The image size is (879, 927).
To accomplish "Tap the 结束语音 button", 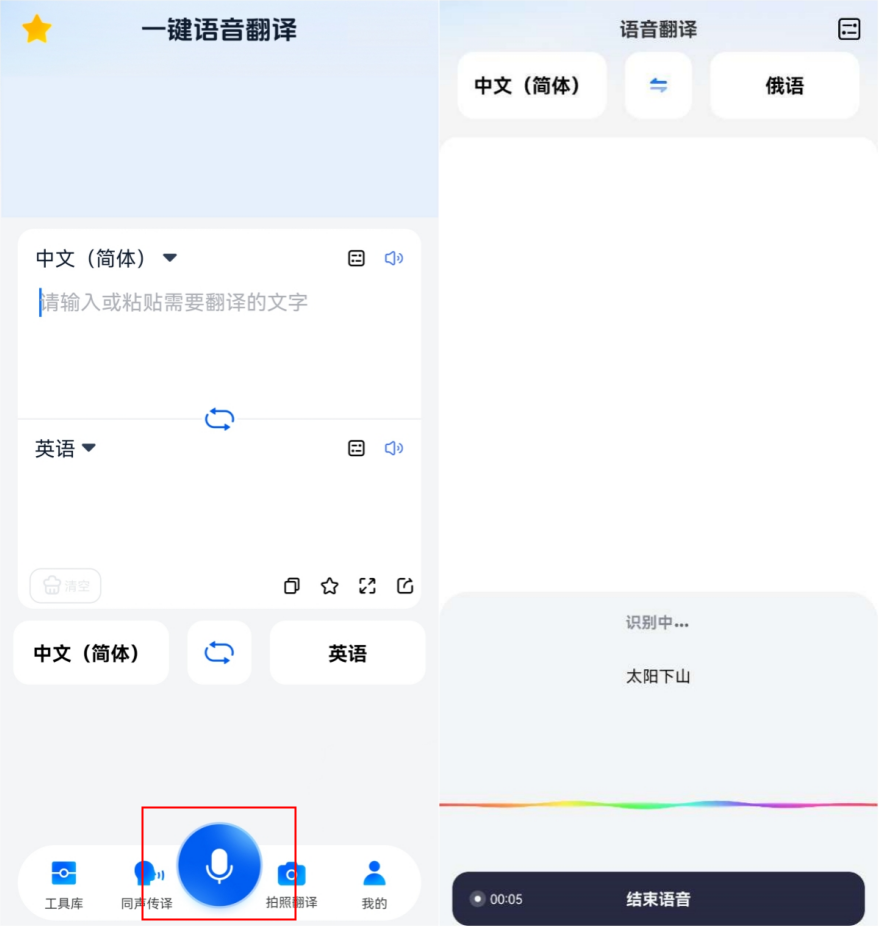I will click(659, 899).
